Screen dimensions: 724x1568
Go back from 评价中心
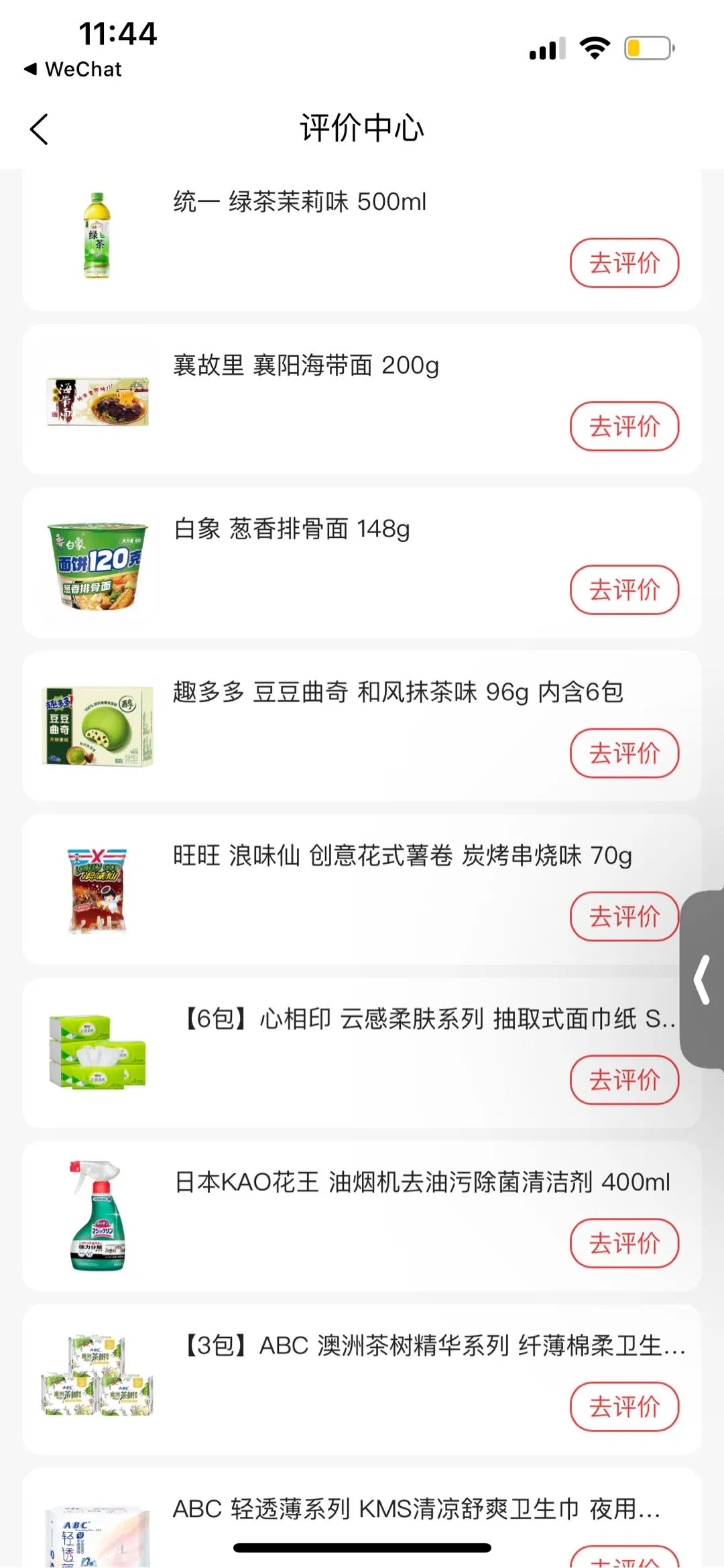40,129
